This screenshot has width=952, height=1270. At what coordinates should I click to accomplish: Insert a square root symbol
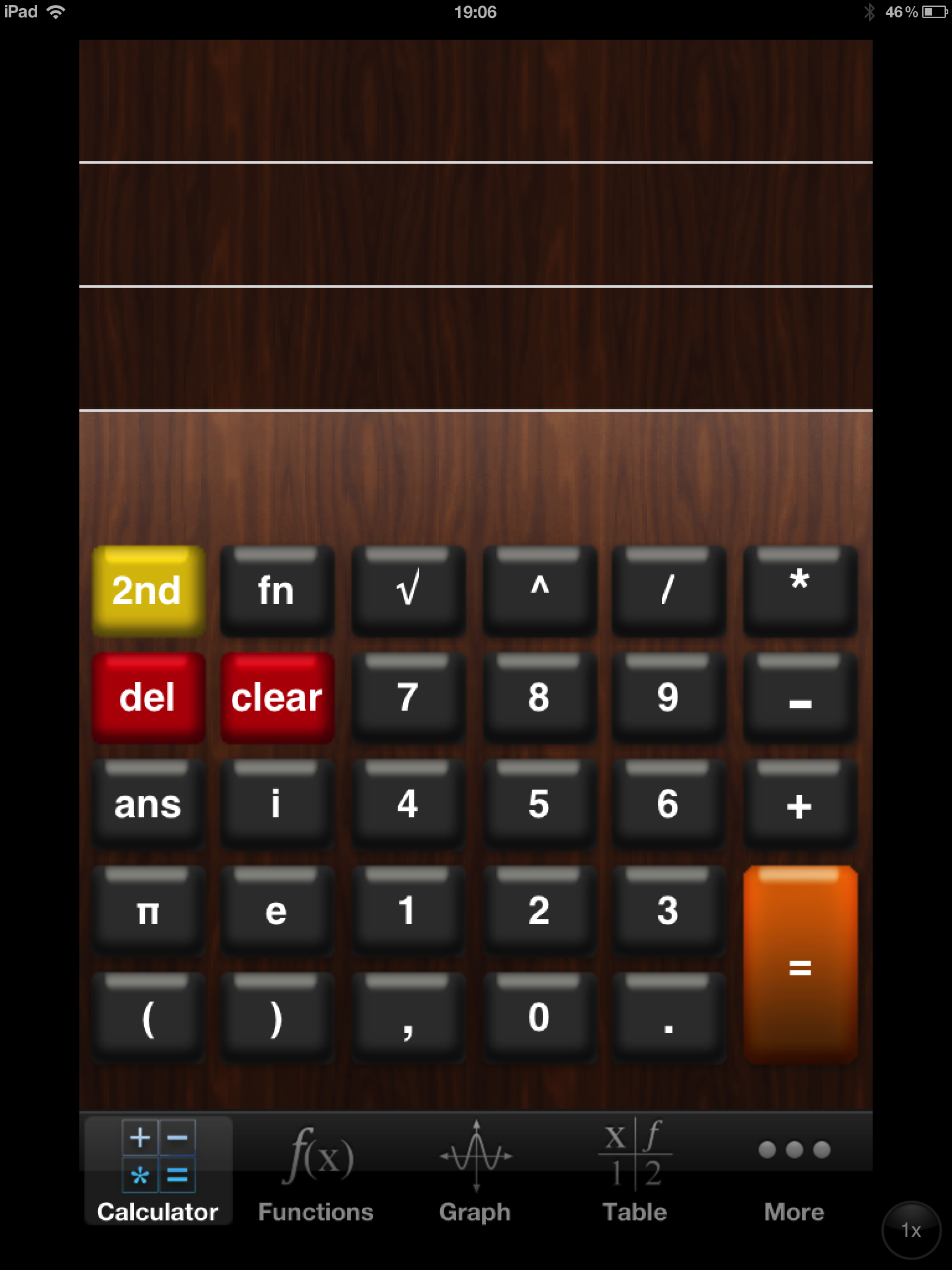pyautogui.click(x=408, y=590)
